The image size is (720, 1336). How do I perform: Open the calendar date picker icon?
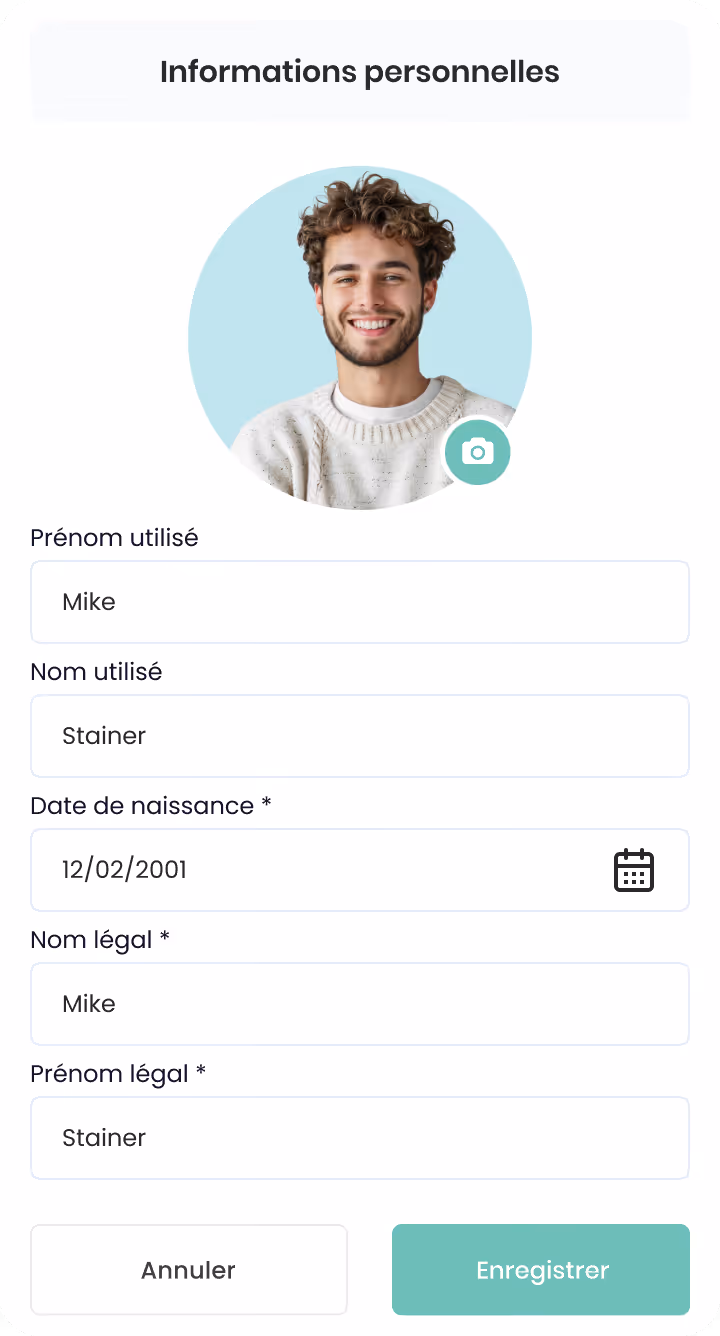pyautogui.click(x=633, y=870)
